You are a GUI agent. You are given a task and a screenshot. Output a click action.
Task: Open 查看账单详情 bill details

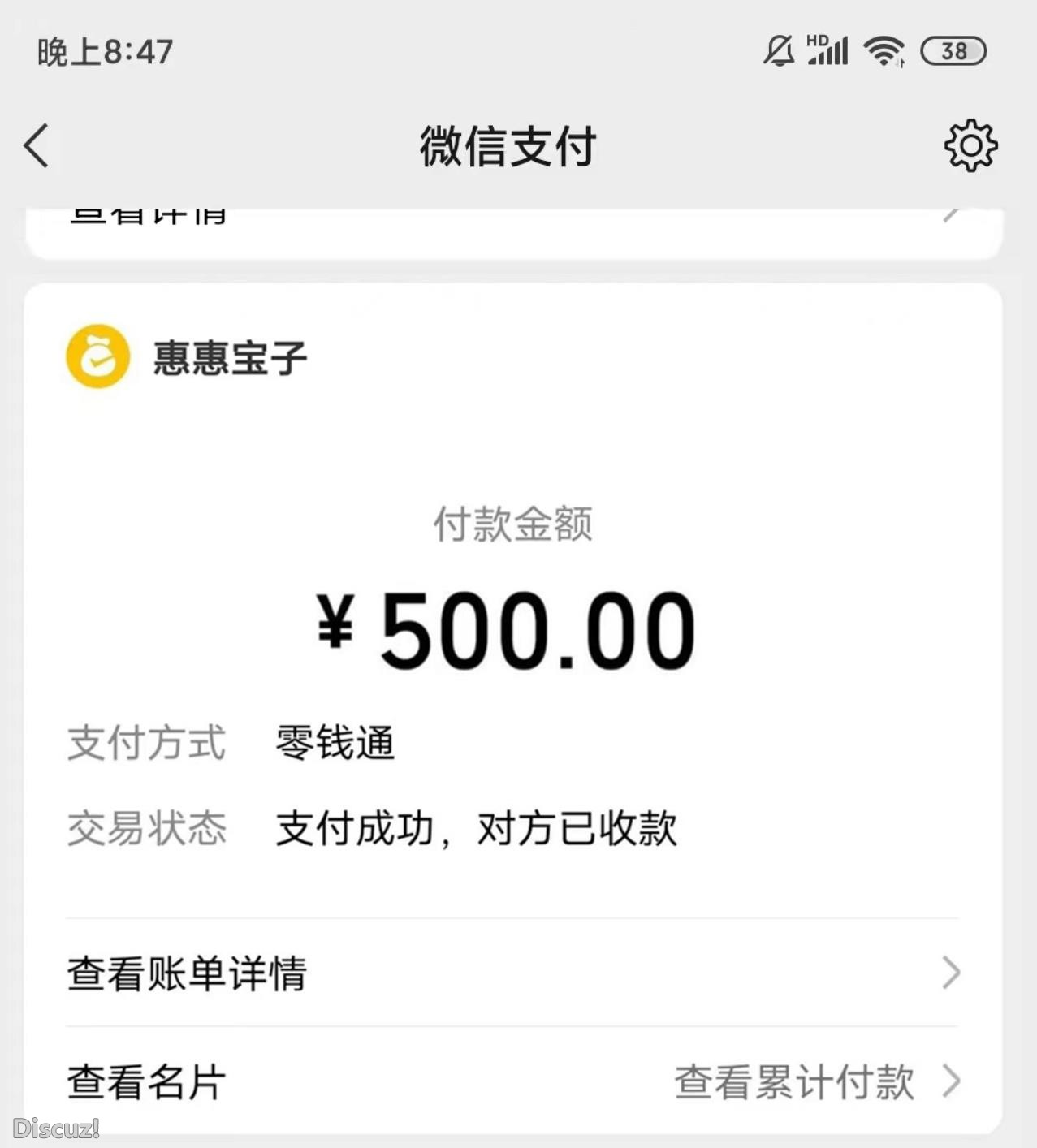[187, 973]
